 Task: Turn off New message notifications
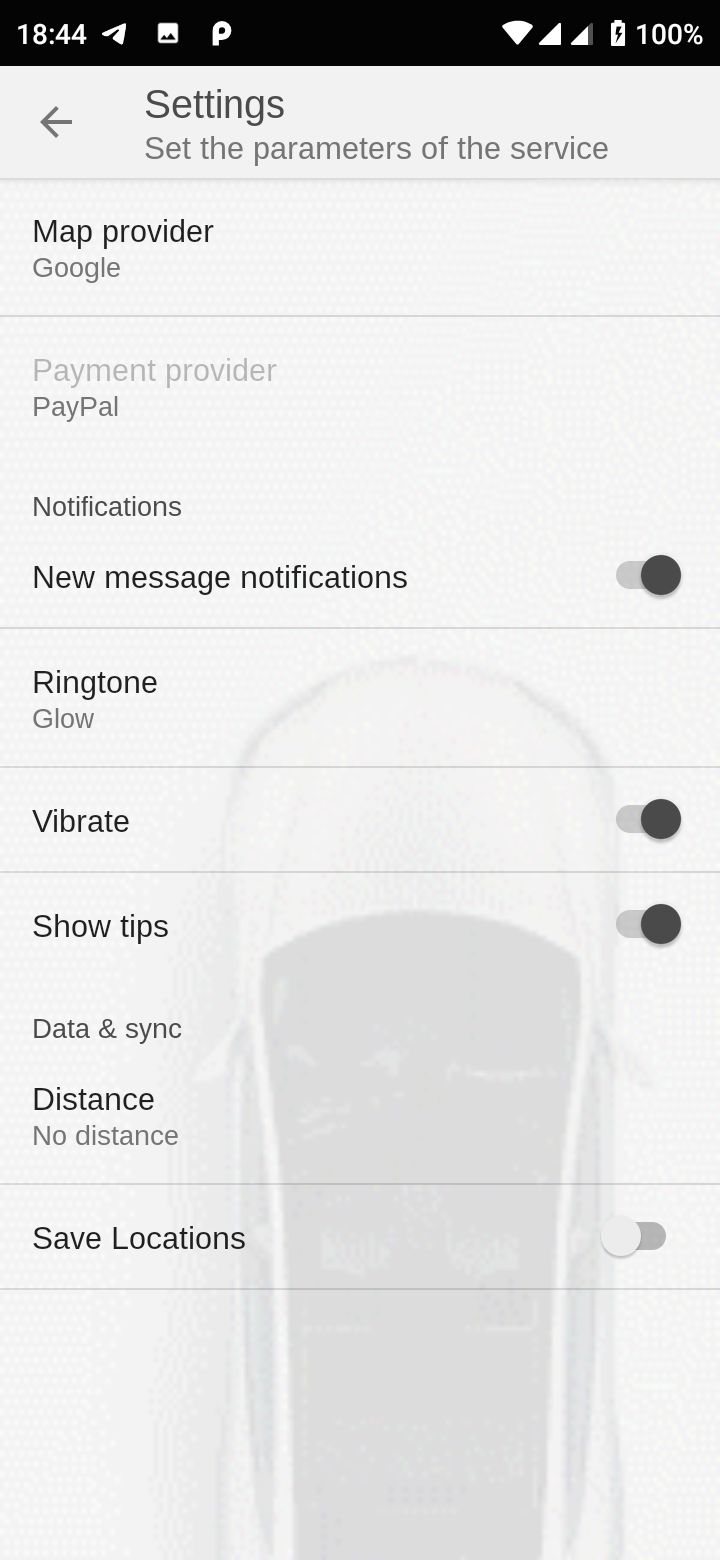click(648, 576)
